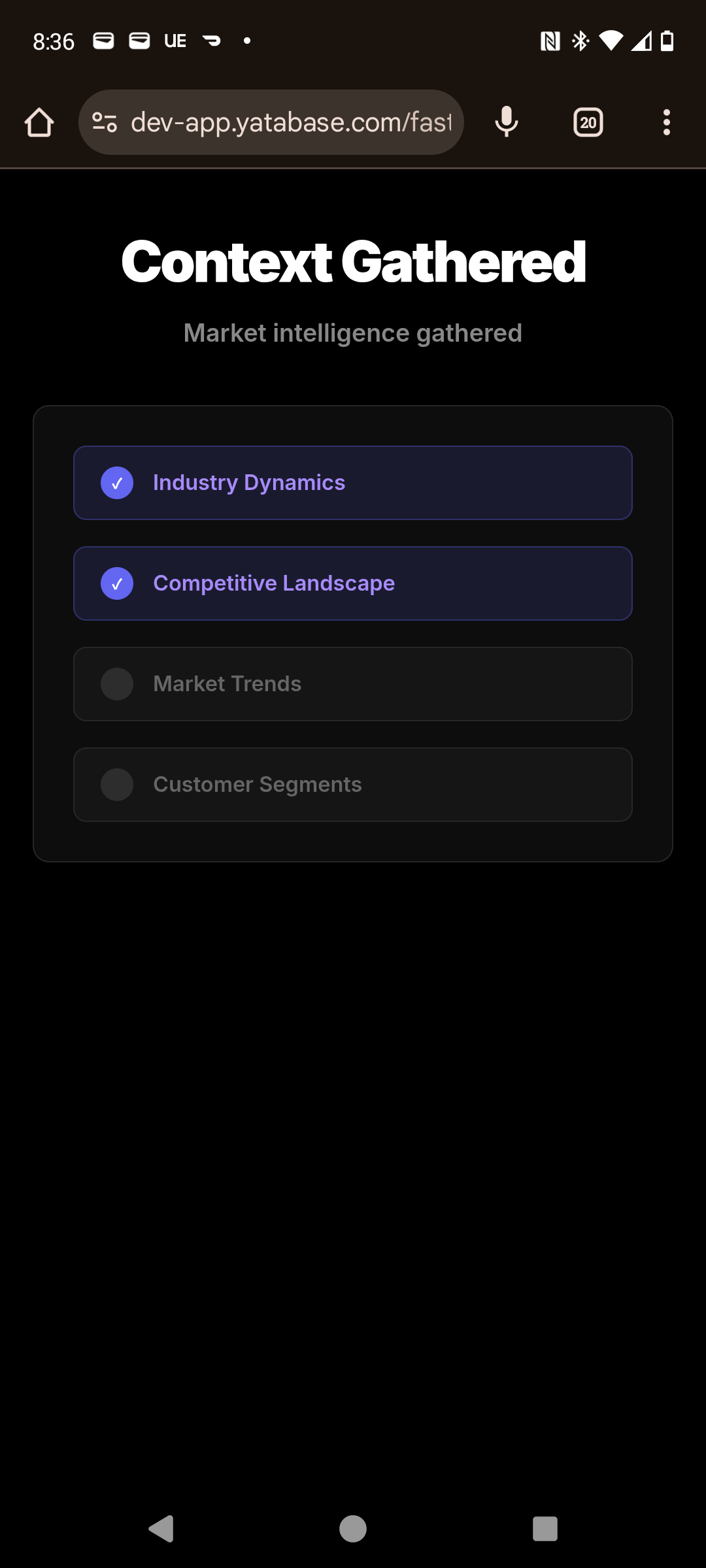Tap the Chrome home icon

tap(39, 122)
